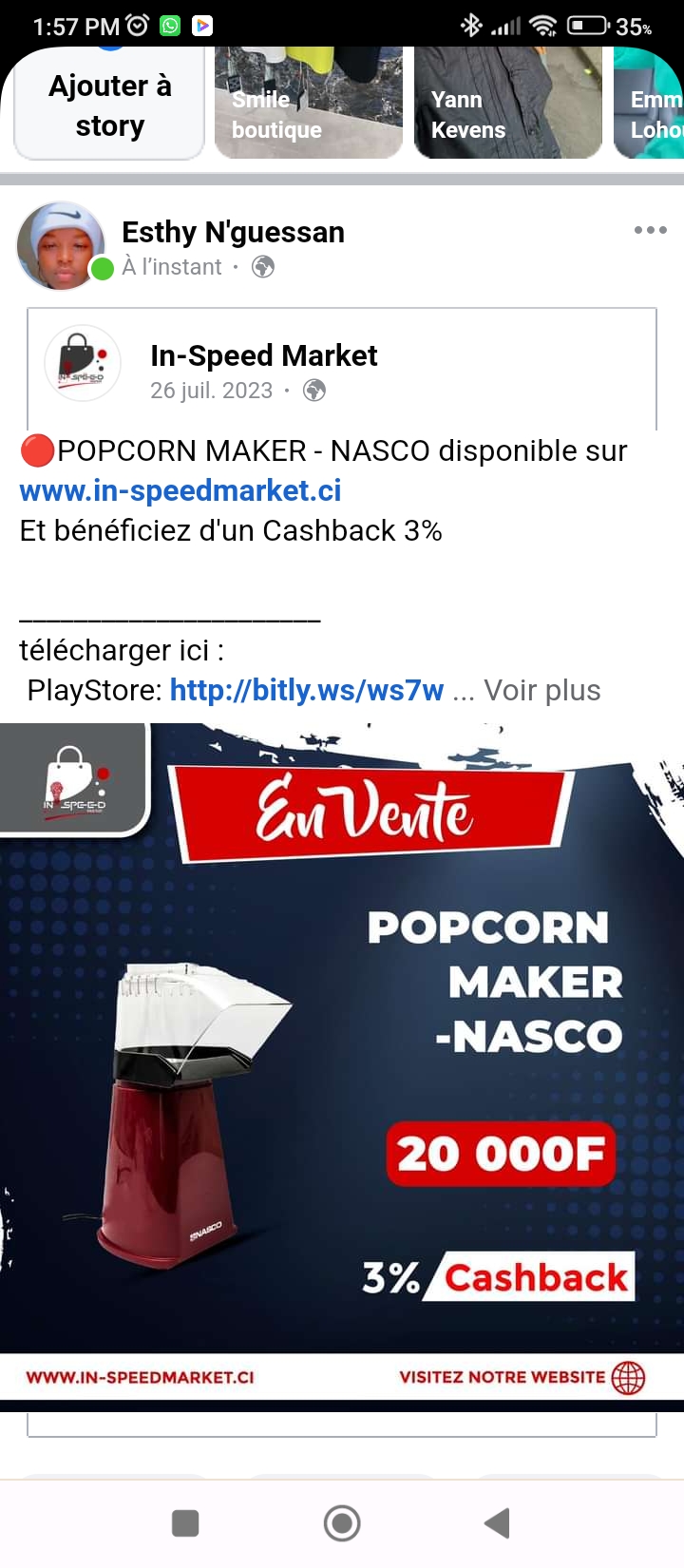The width and height of the screenshot is (684, 1568).
Task: Open Esthy N'guessan's profile name
Action: pyautogui.click(x=233, y=232)
